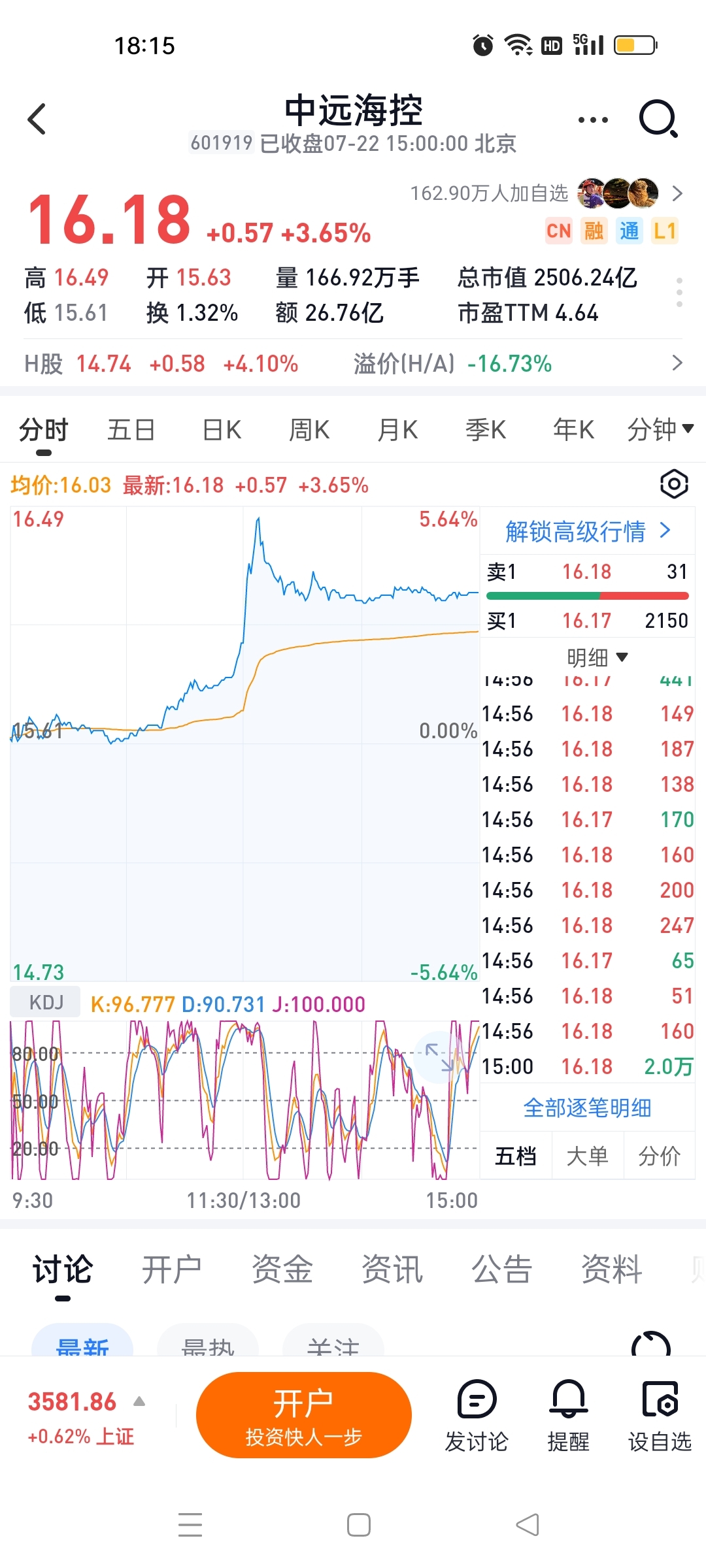The height and width of the screenshot is (1568, 706).
Task: Switch to the 大单 tab
Action: (x=587, y=1156)
